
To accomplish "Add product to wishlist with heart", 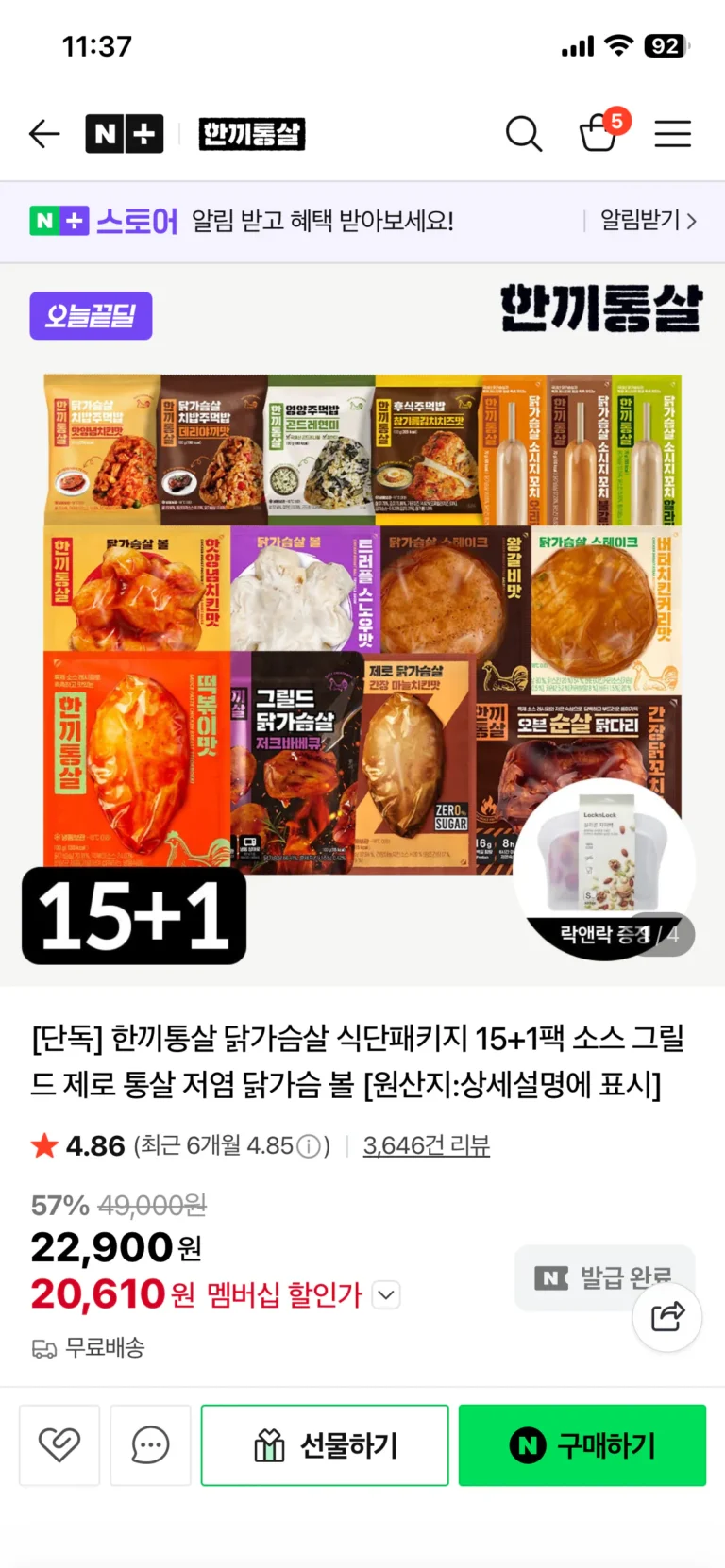I will (x=59, y=1444).
